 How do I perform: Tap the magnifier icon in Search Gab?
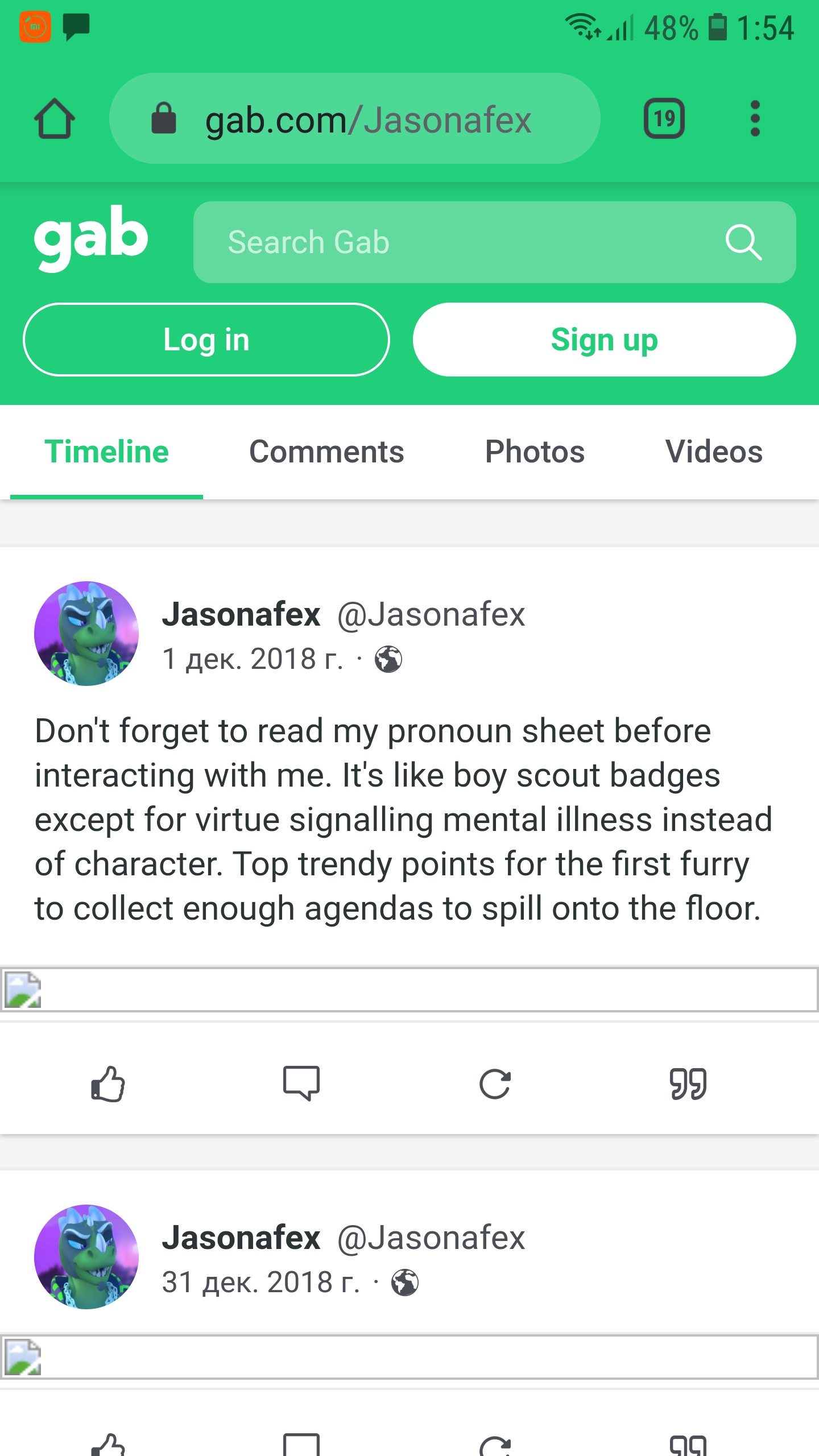click(x=743, y=242)
